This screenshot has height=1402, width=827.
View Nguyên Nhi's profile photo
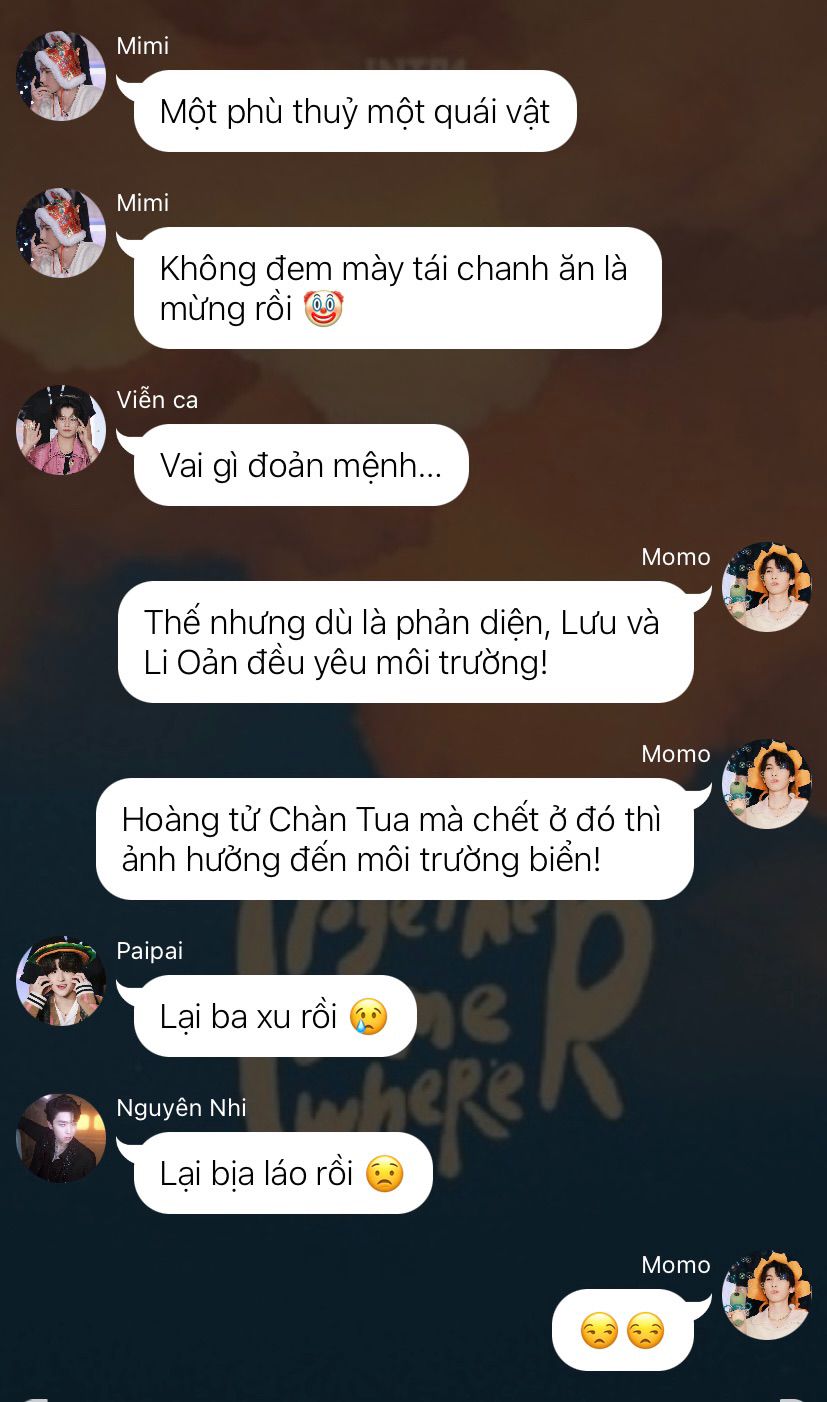click(x=61, y=1138)
